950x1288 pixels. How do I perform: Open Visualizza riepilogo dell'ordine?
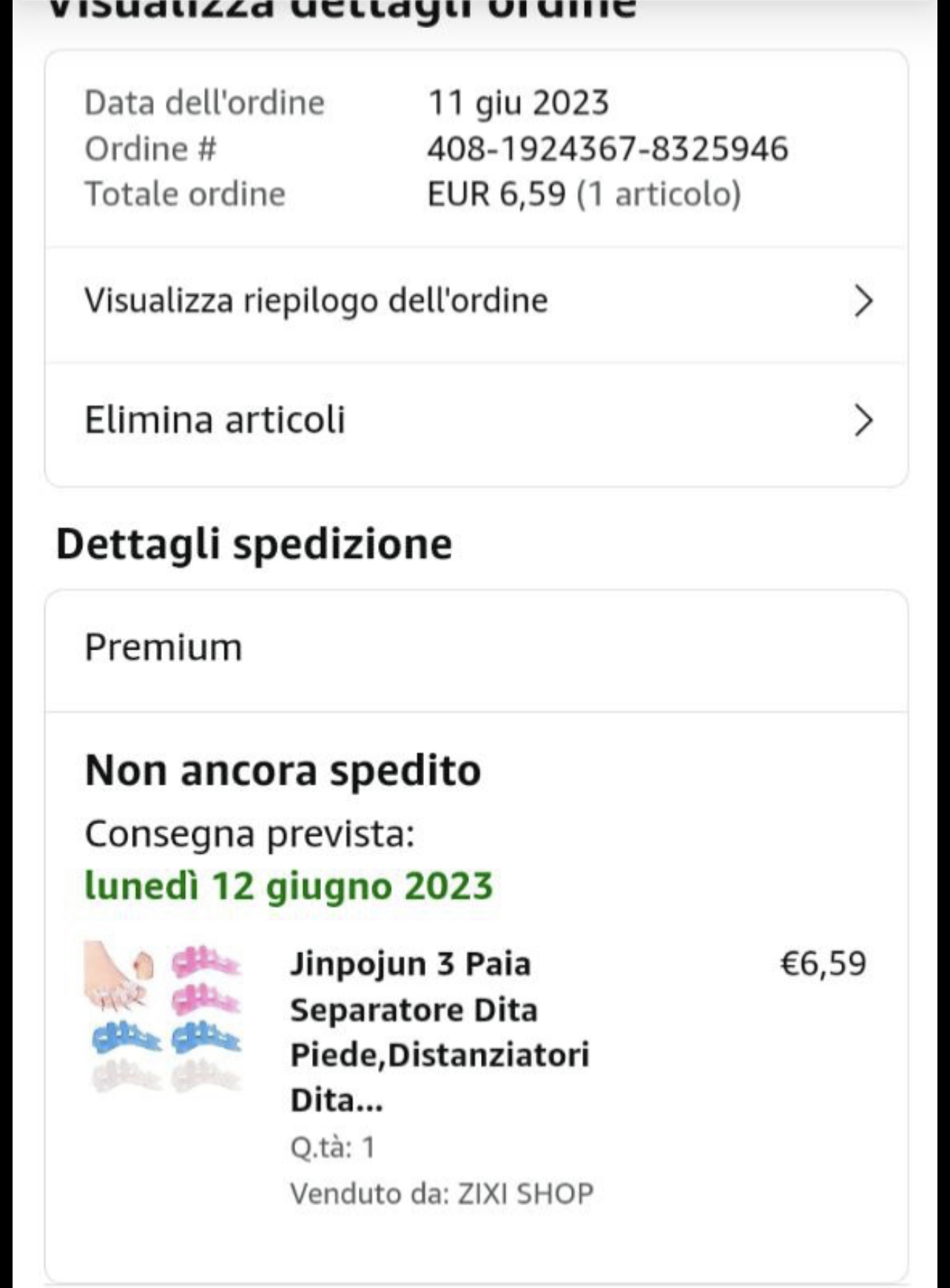pos(476,301)
